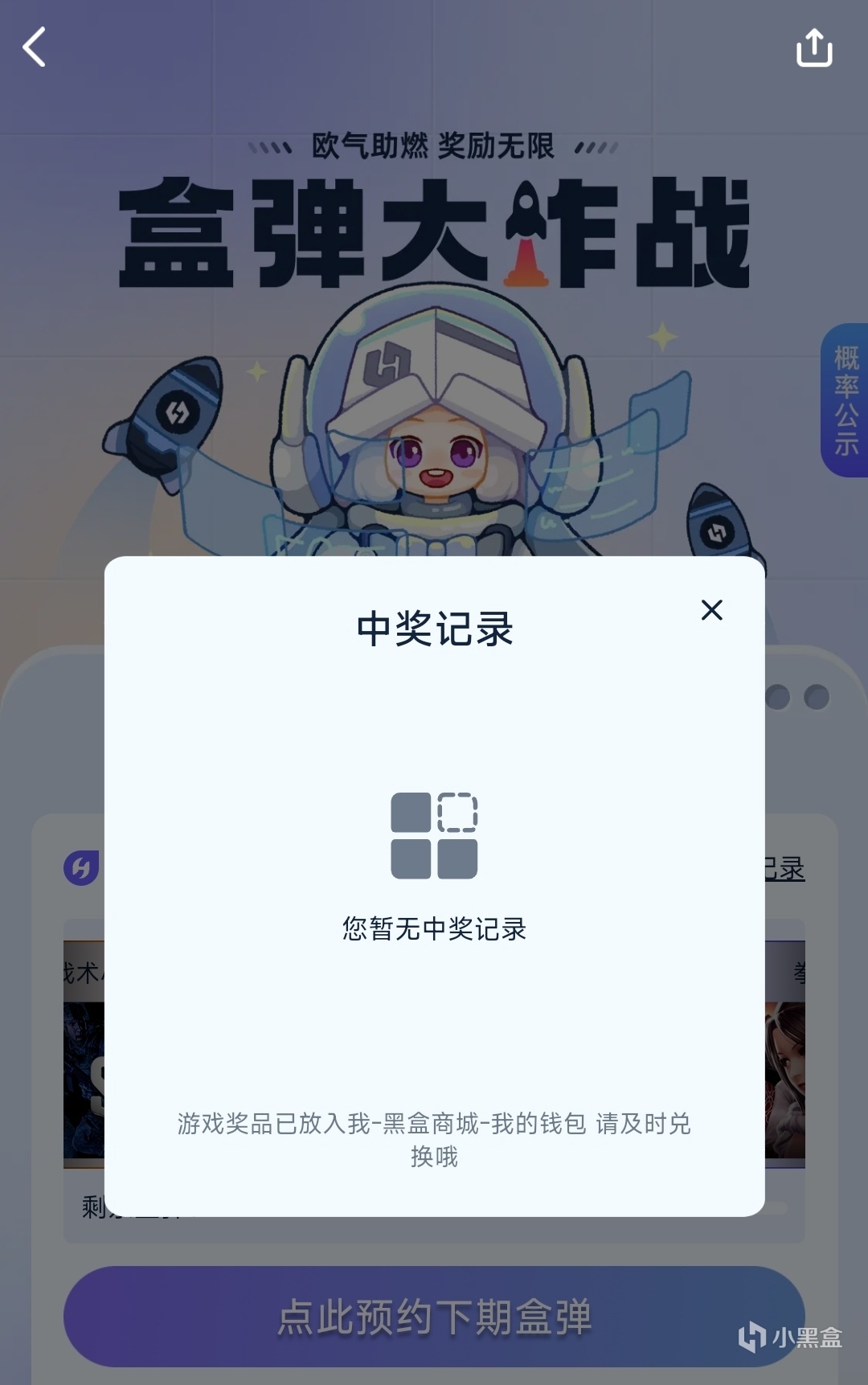Share this 盒弹大作战 page
This screenshot has height=1385, width=868.
[x=813, y=47]
